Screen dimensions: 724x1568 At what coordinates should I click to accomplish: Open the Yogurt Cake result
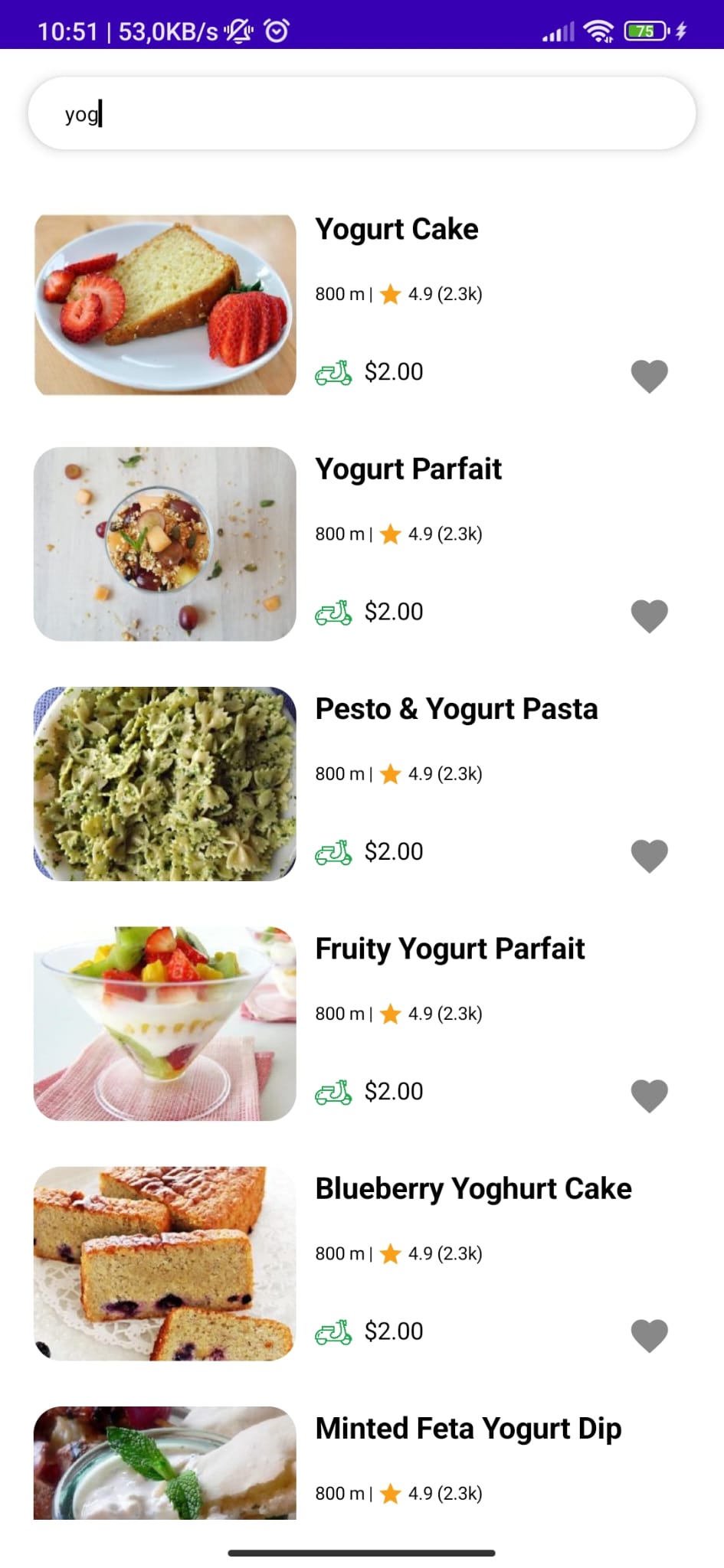(397, 230)
